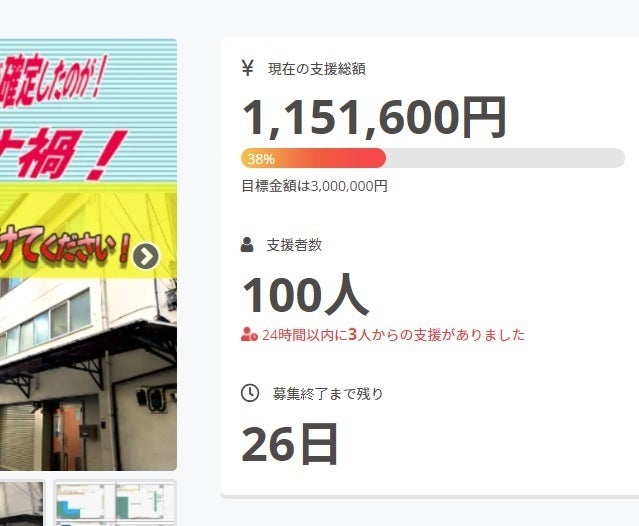
Task: Select the chart thumbnail below the photo
Action: point(114,503)
